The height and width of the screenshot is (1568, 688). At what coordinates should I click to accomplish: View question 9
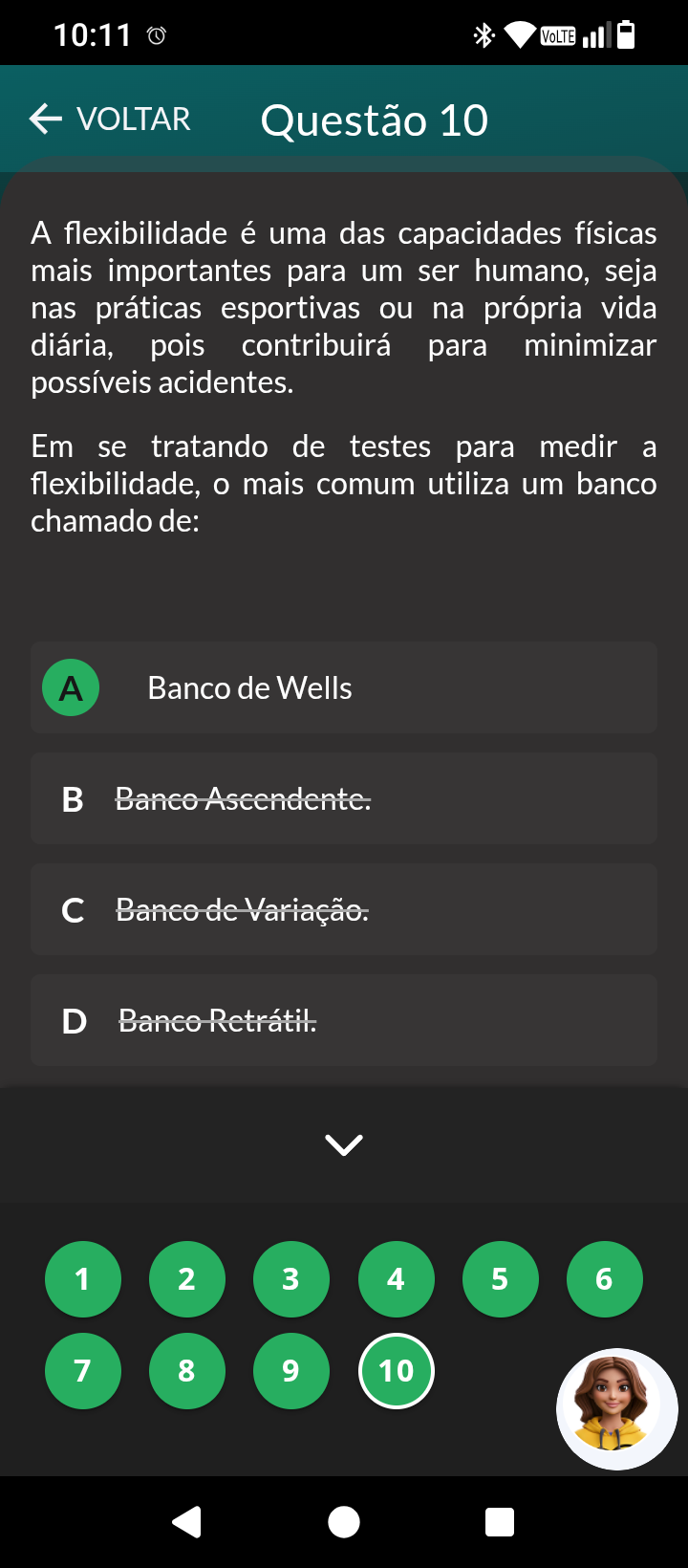[x=291, y=1371]
